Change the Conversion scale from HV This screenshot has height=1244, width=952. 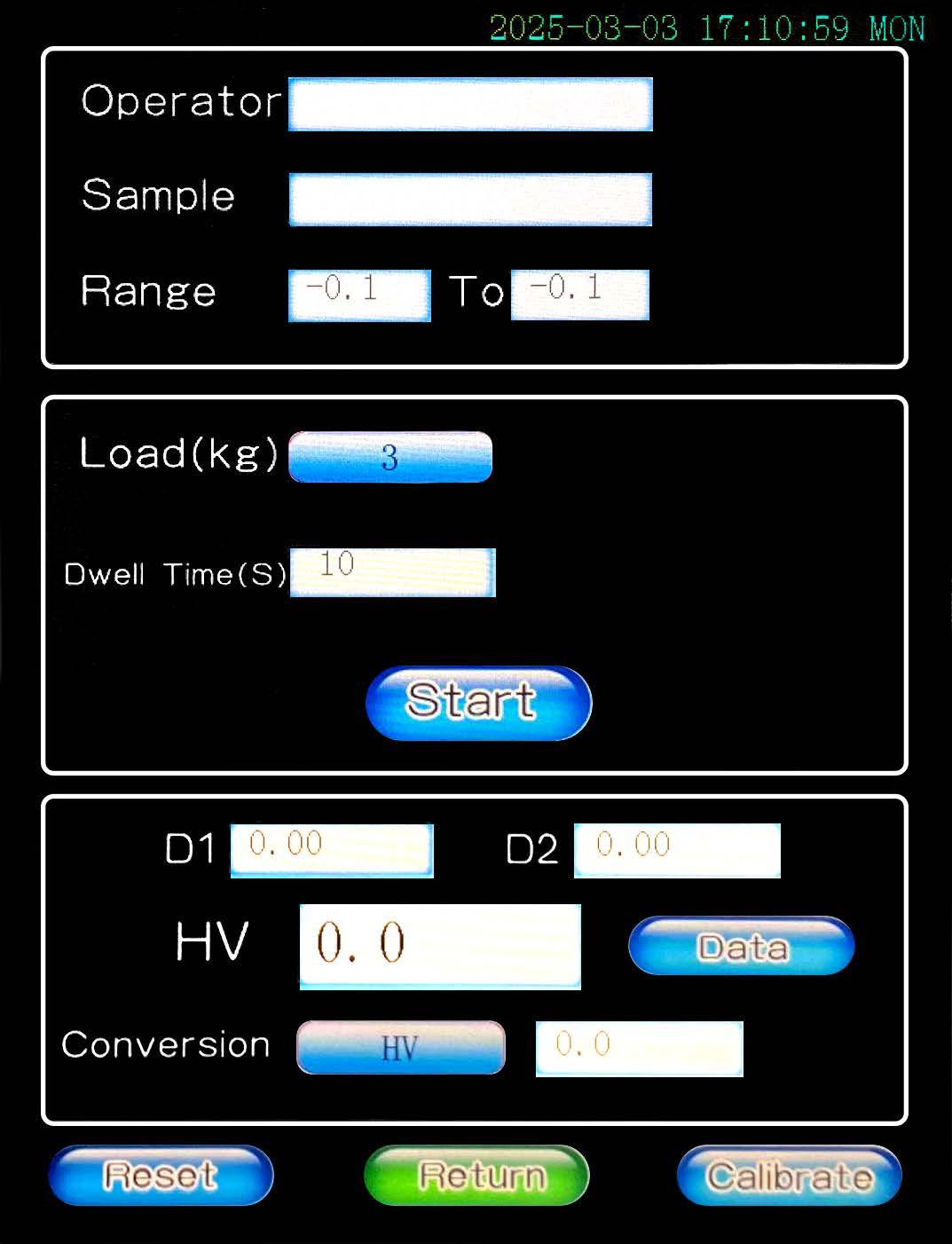(x=400, y=1048)
